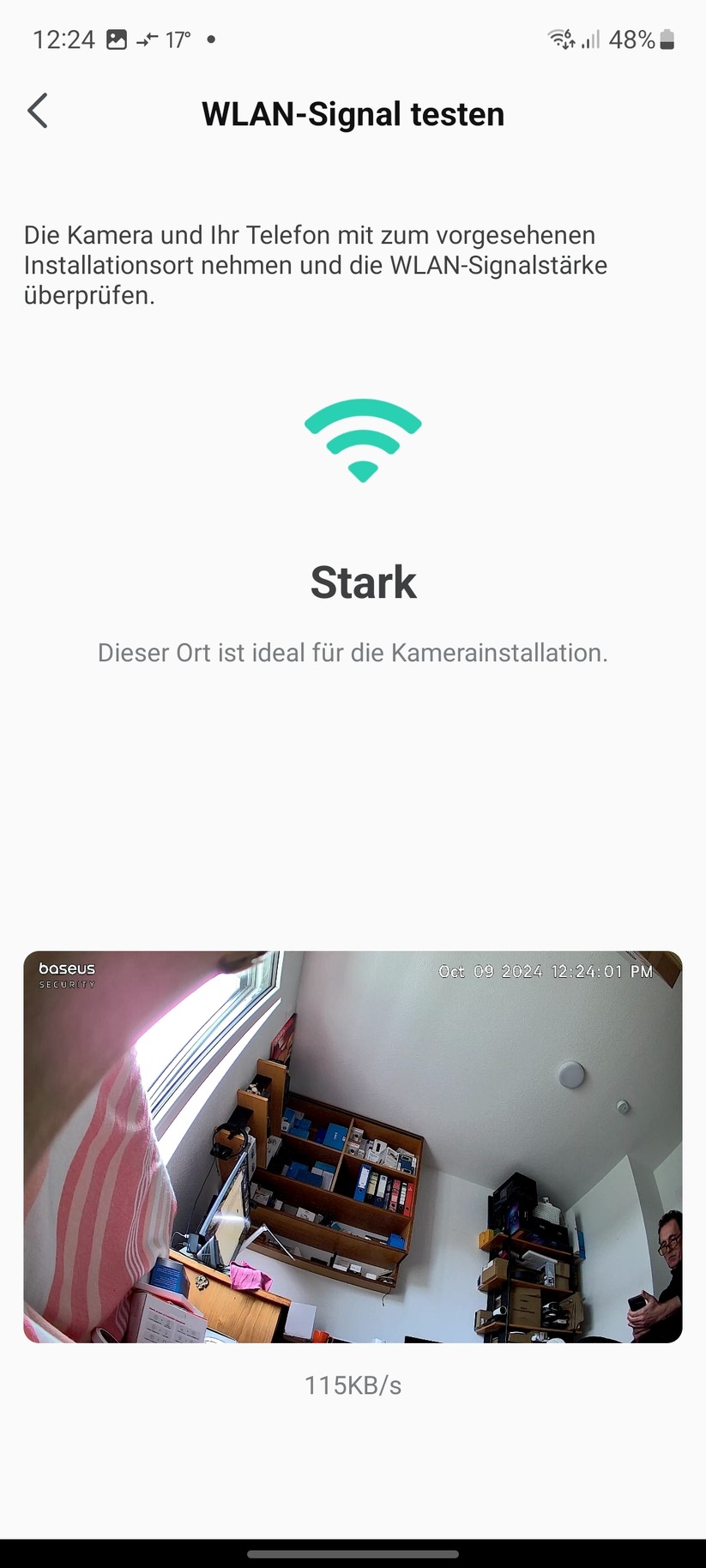Tap the 'Stark' signal rating label
This screenshot has height=1568, width=706.
(362, 582)
